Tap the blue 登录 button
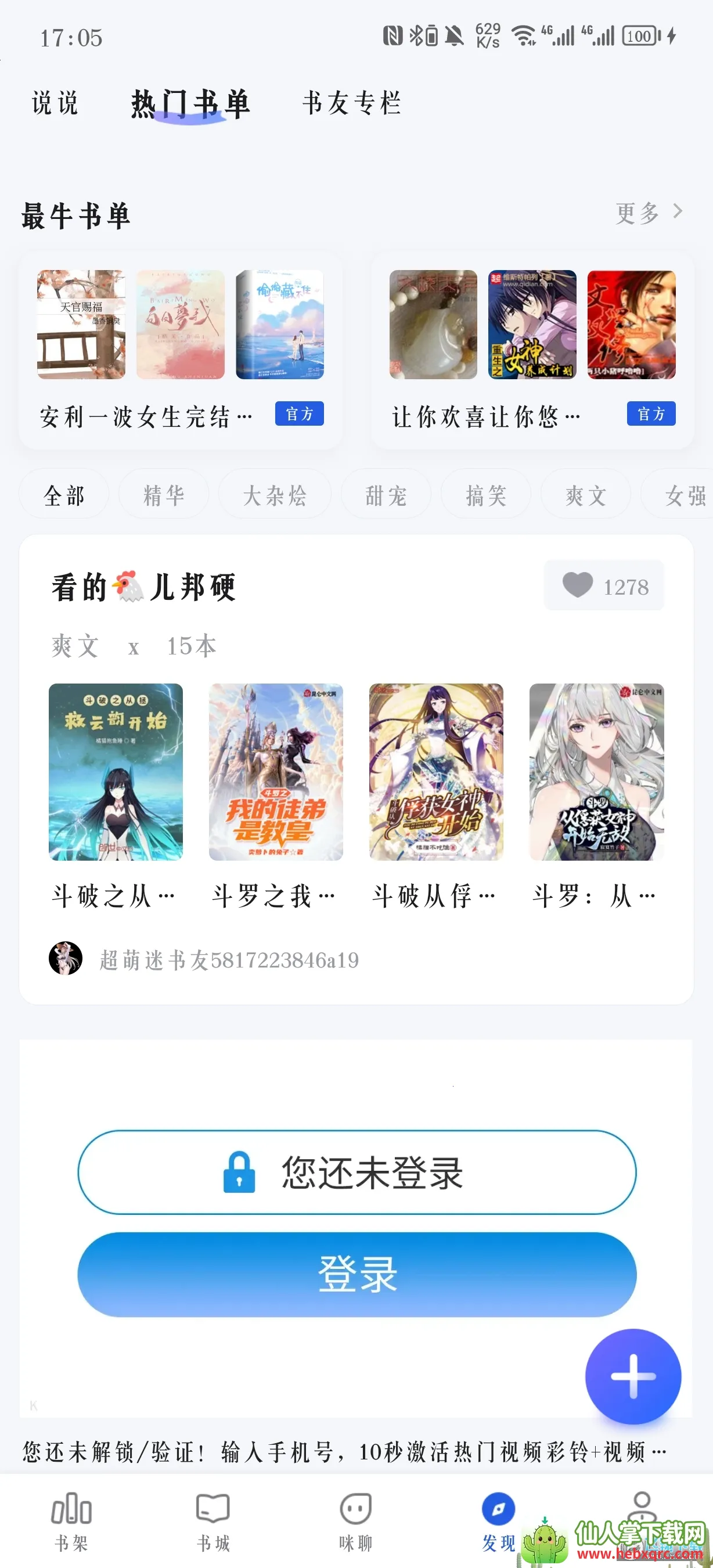Viewport: 713px width, 1568px height. click(356, 1274)
